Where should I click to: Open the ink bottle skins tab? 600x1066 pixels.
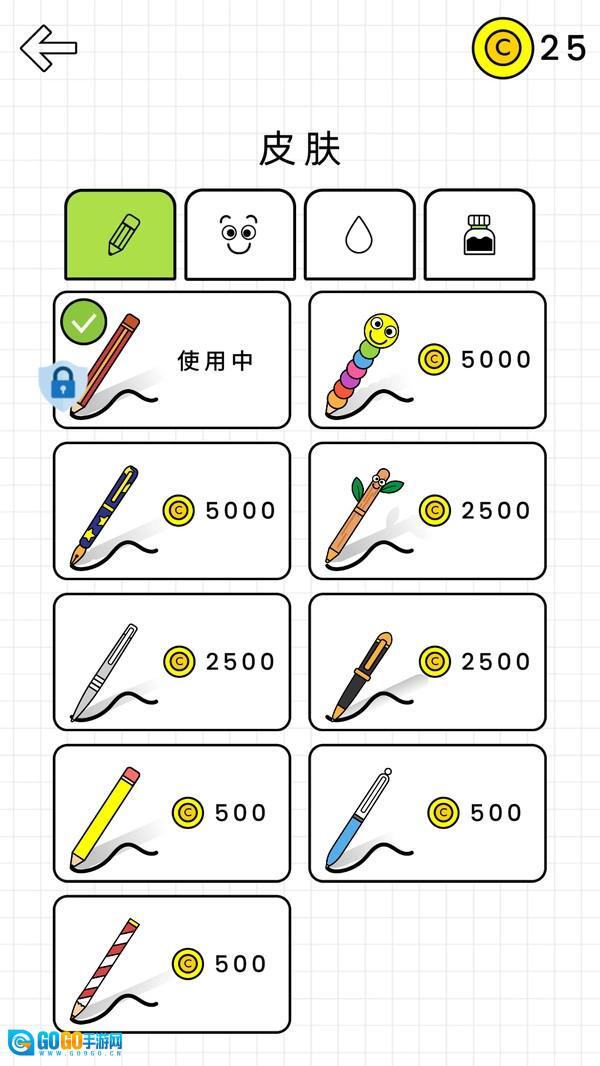(479, 234)
